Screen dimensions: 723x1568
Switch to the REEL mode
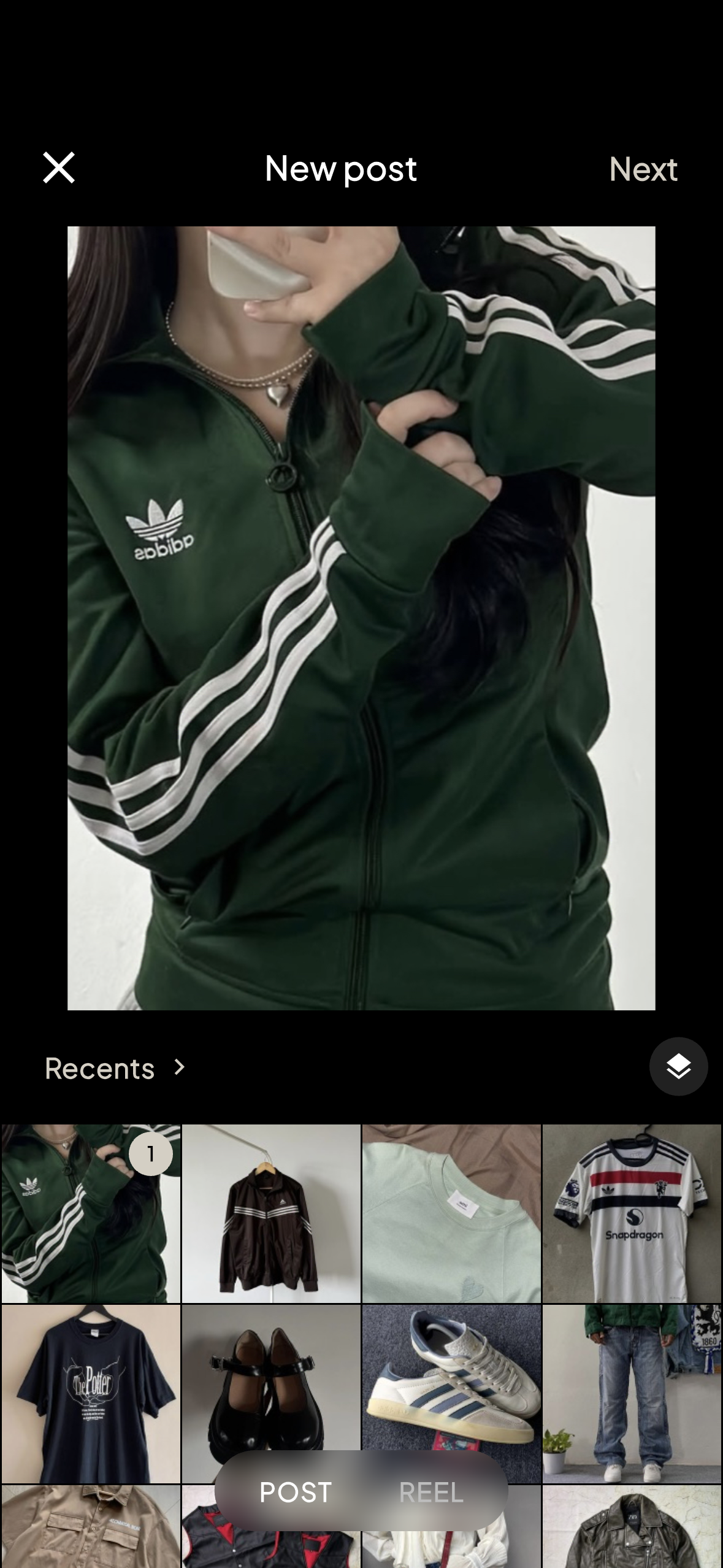tap(431, 1493)
